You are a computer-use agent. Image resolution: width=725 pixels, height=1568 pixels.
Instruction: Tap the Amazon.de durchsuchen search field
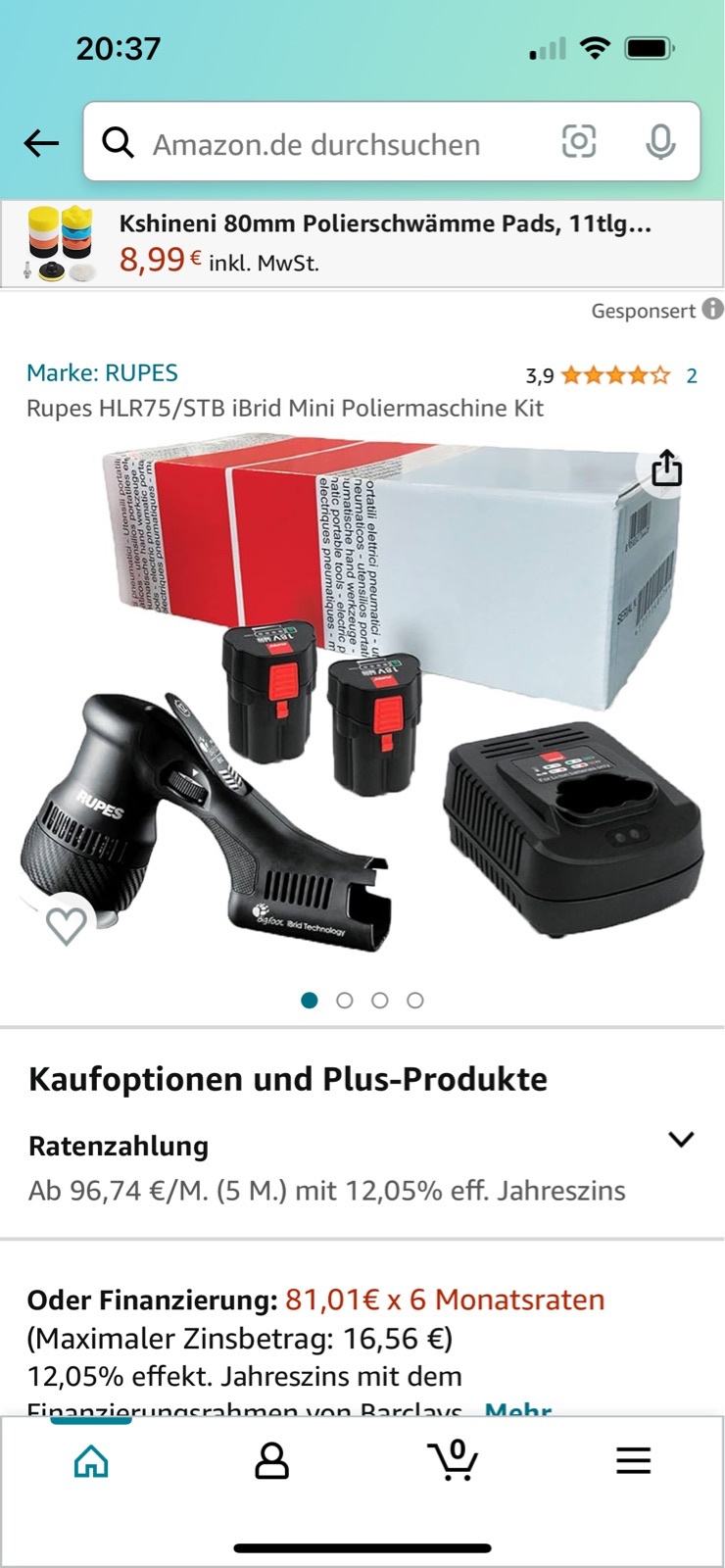click(x=314, y=143)
